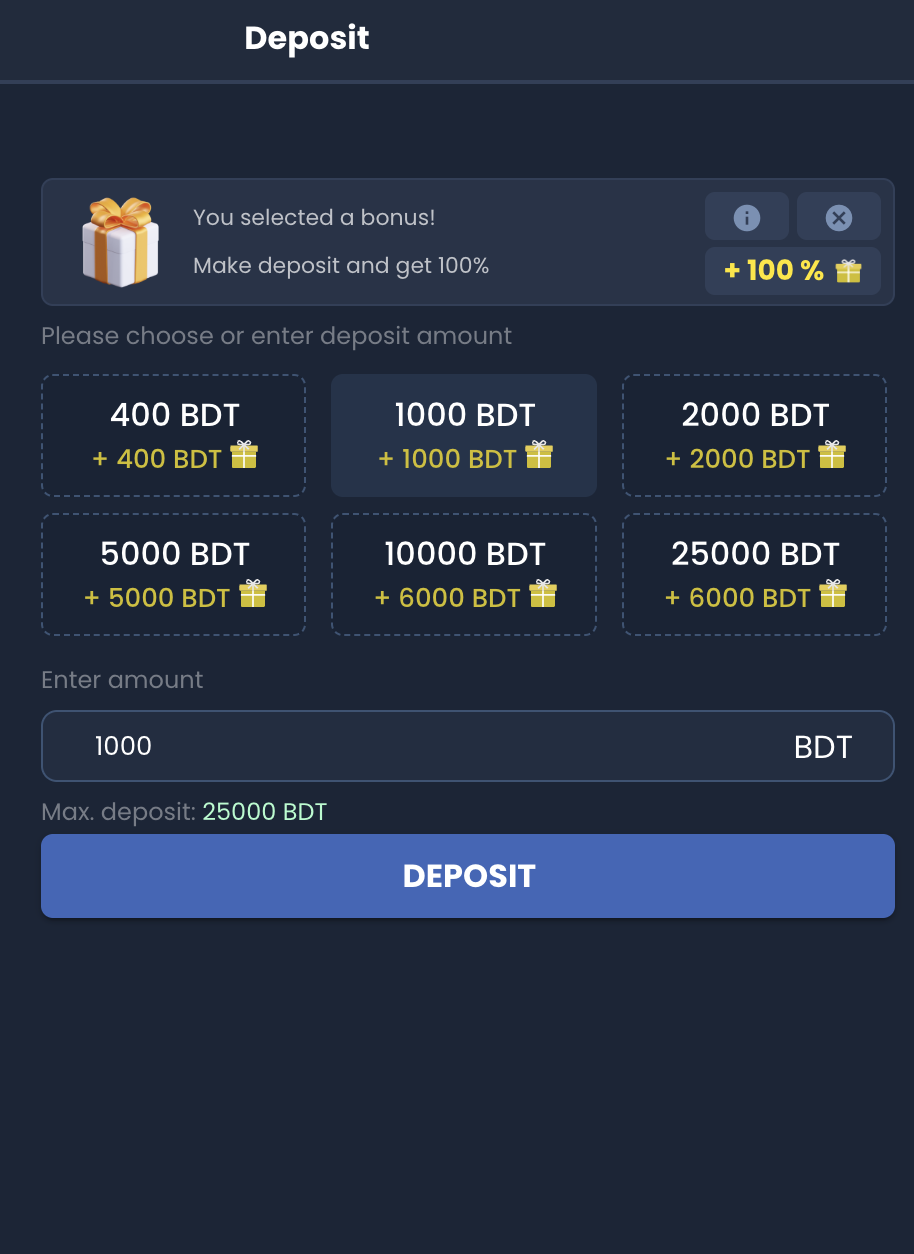Choose the 10000 BDT deposit amount
The height and width of the screenshot is (1254, 914).
pyautogui.click(x=464, y=574)
